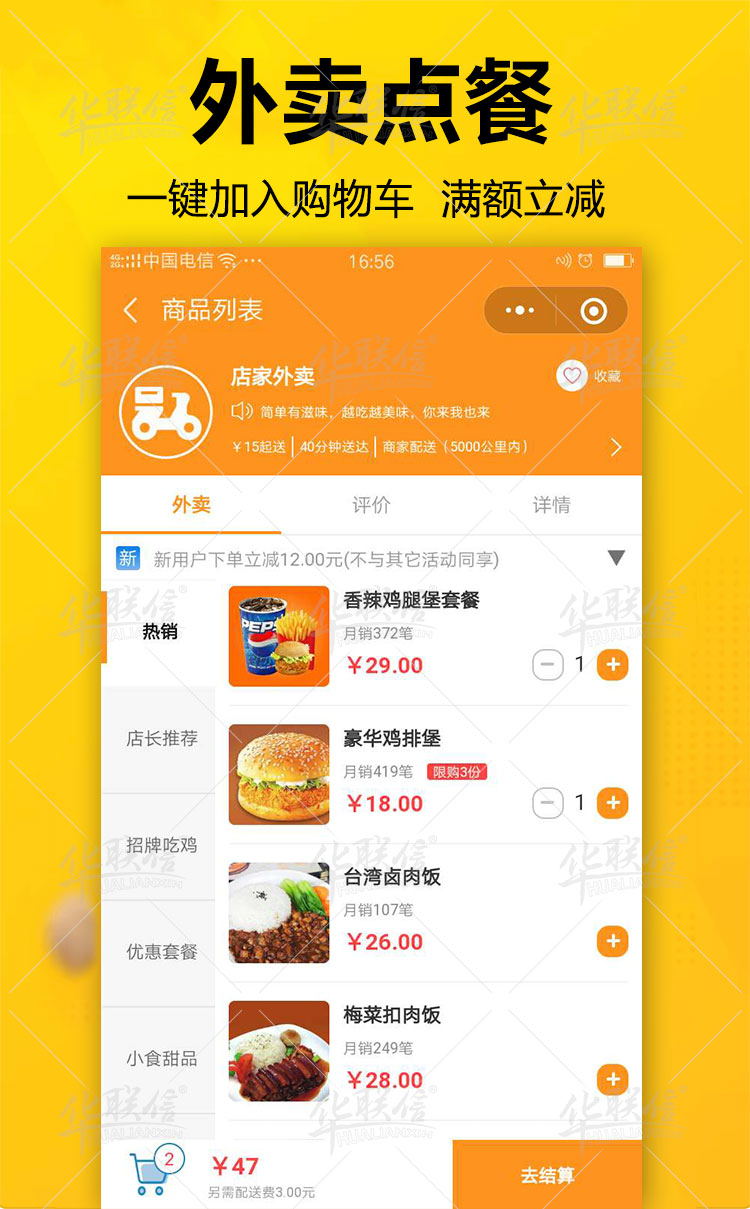Tap the back arrow on 商品列表
Screen dimensions: 750x1209
click(129, 310)
